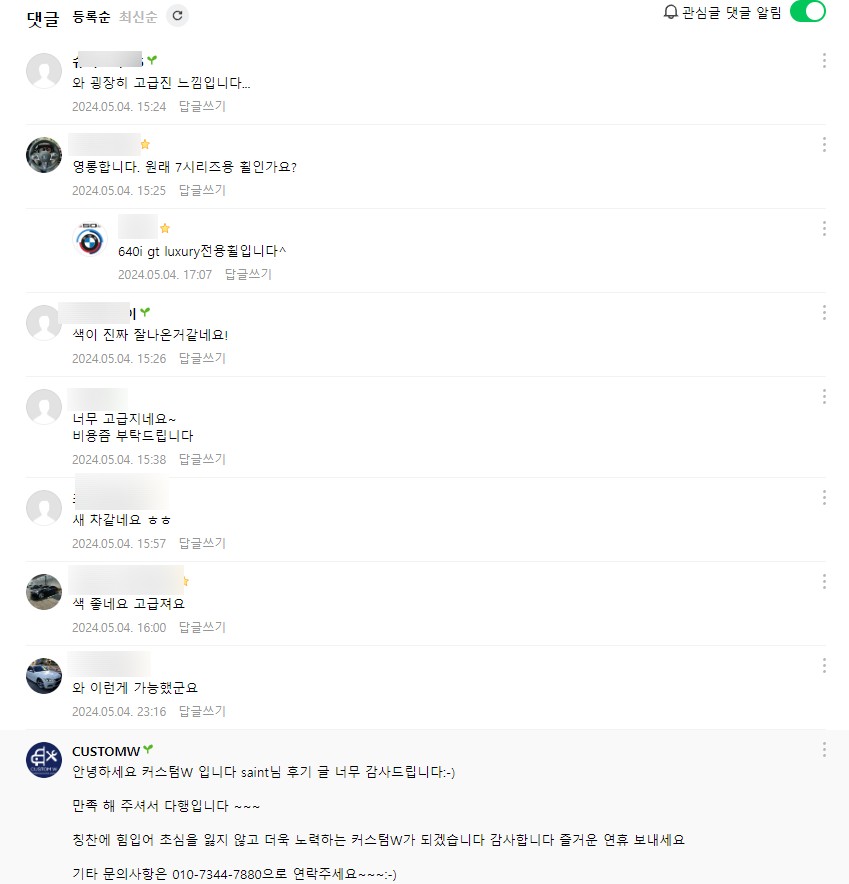
Task: Open the BMW logo commenter's profile
Action: pos(91,241)
